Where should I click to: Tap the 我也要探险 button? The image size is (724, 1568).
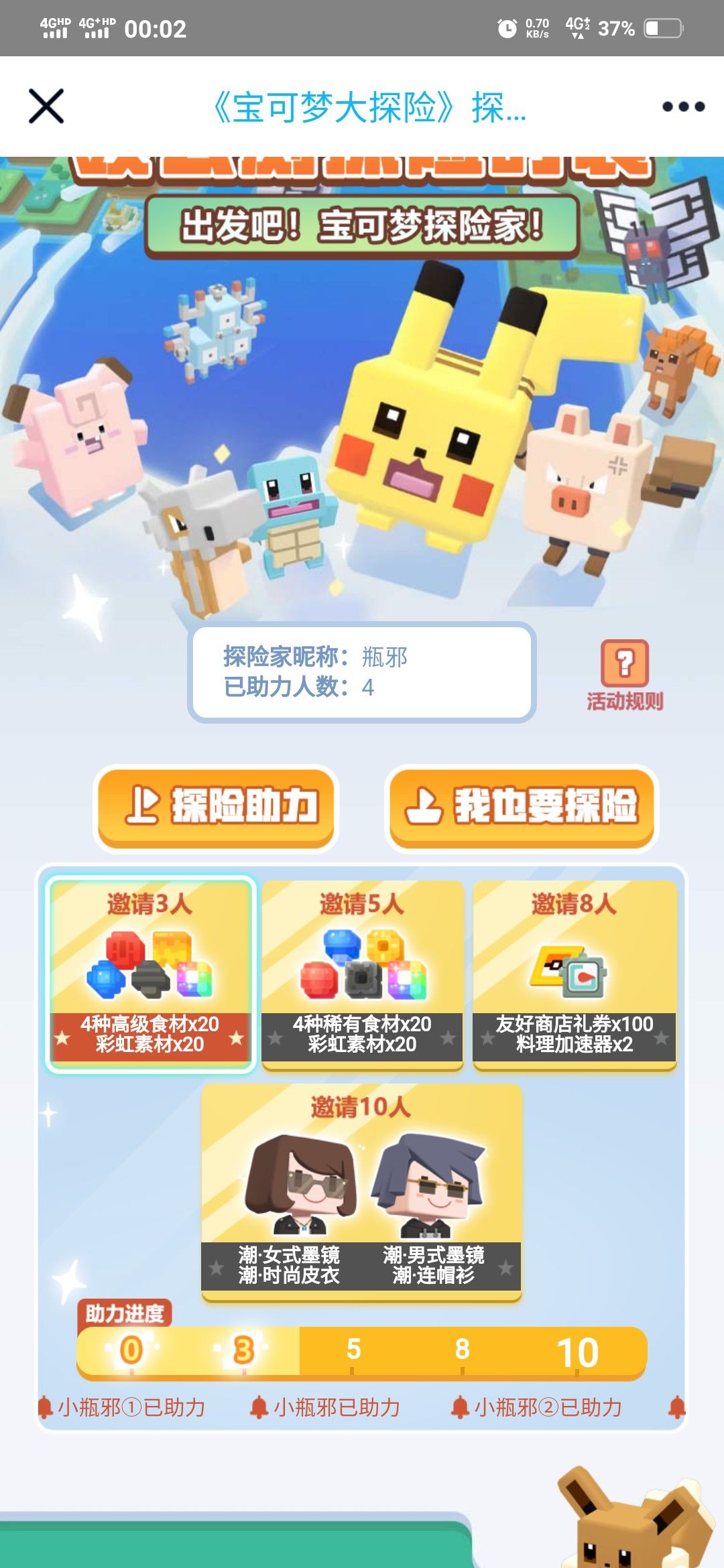tap(522, 807)
